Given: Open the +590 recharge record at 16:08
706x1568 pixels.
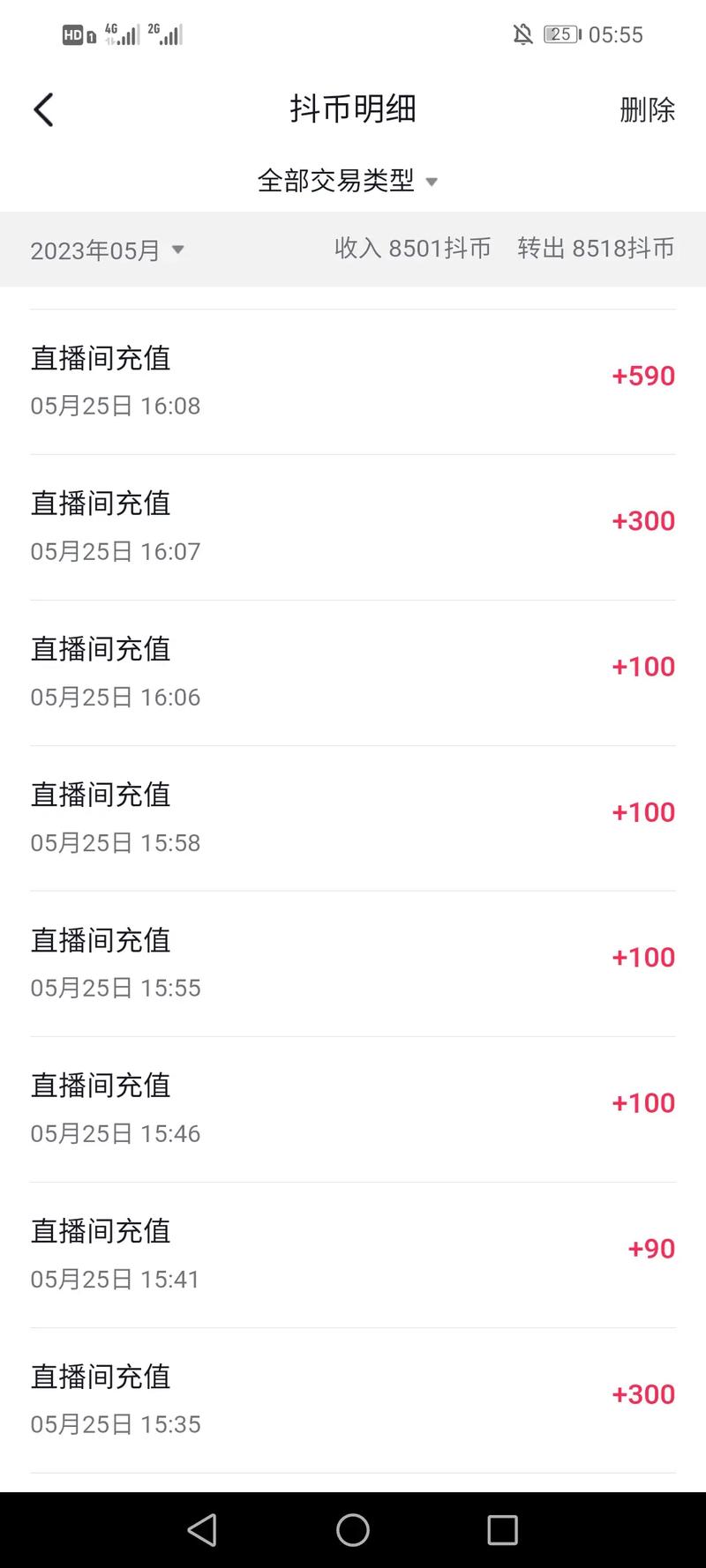Looking at the screenshot, I should (x=353, y=379).
